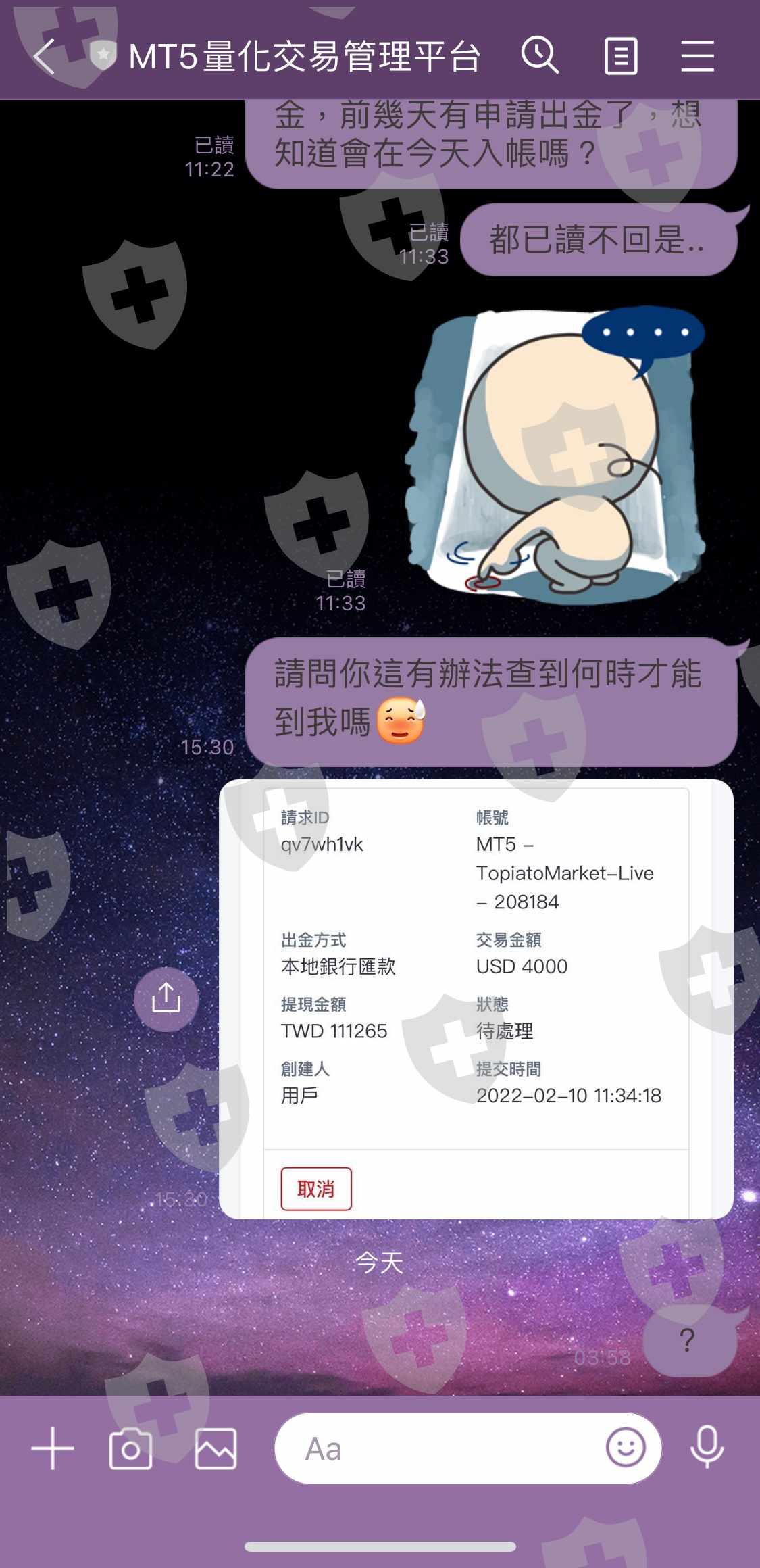Open the emoji sticker picker
This screenshot has height=1568, width=760.
[626, 1447]
